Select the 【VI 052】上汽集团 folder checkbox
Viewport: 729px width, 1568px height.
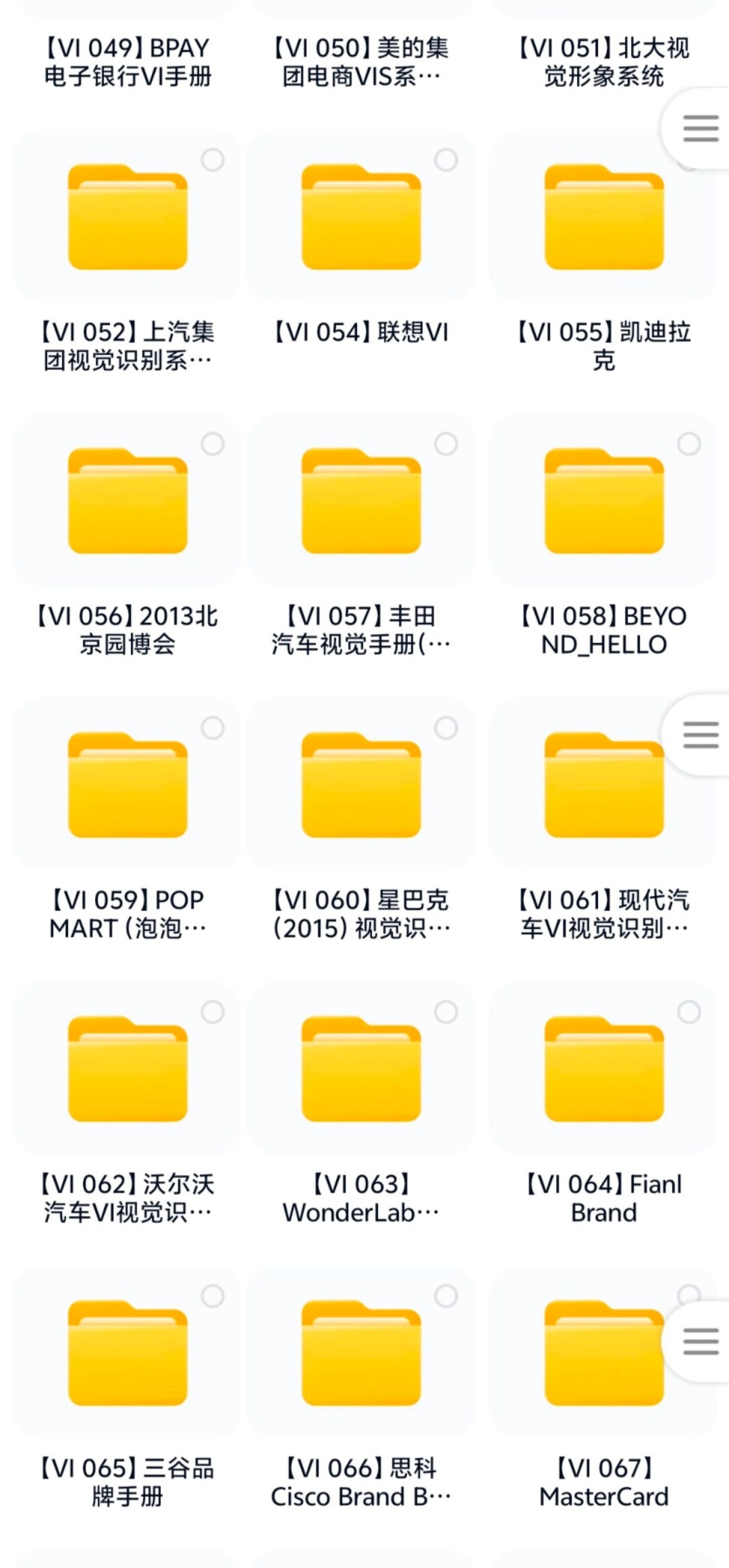(x=213, y=160)
